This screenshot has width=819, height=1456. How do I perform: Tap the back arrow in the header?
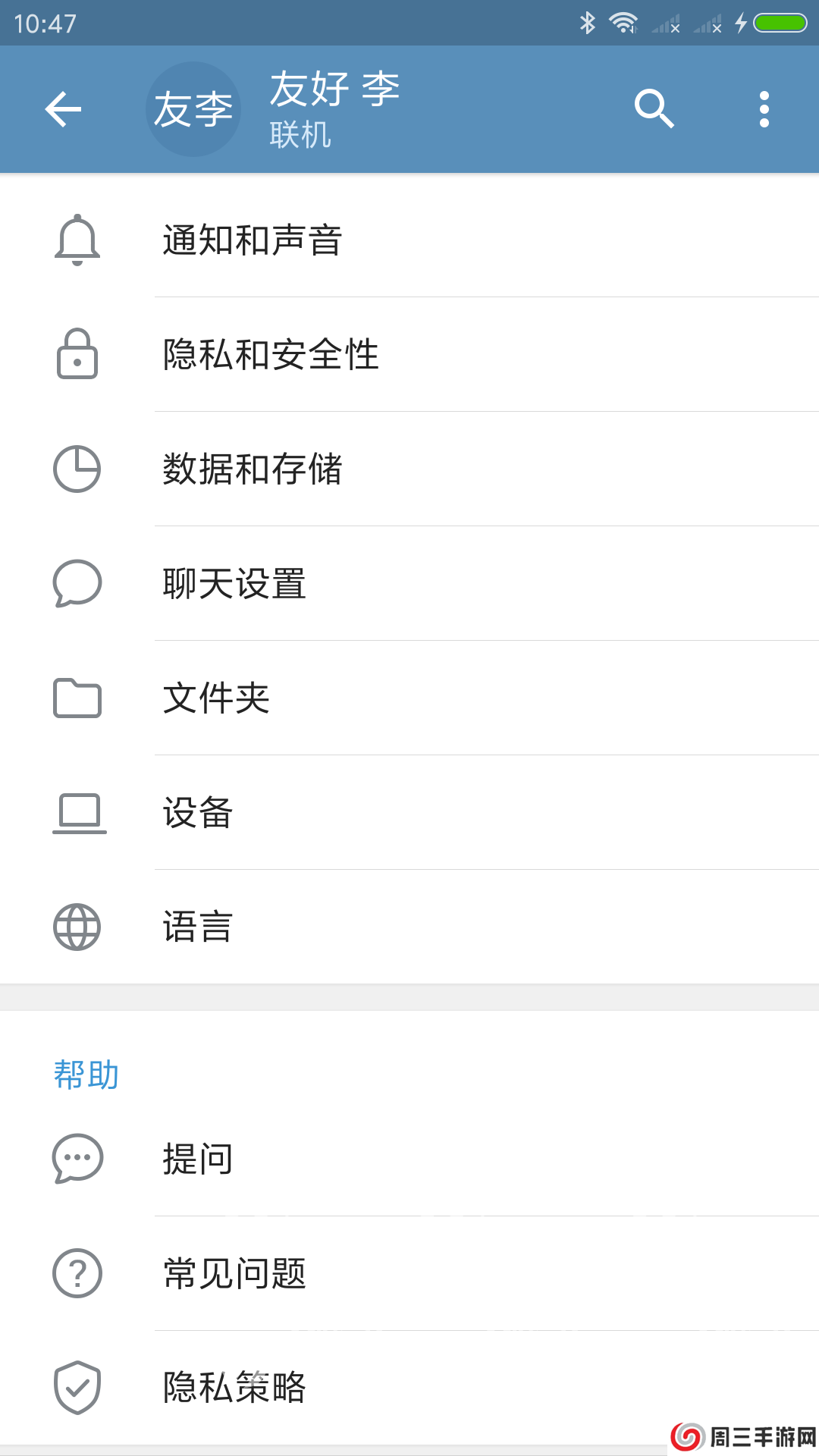click(x=63, y=108)
